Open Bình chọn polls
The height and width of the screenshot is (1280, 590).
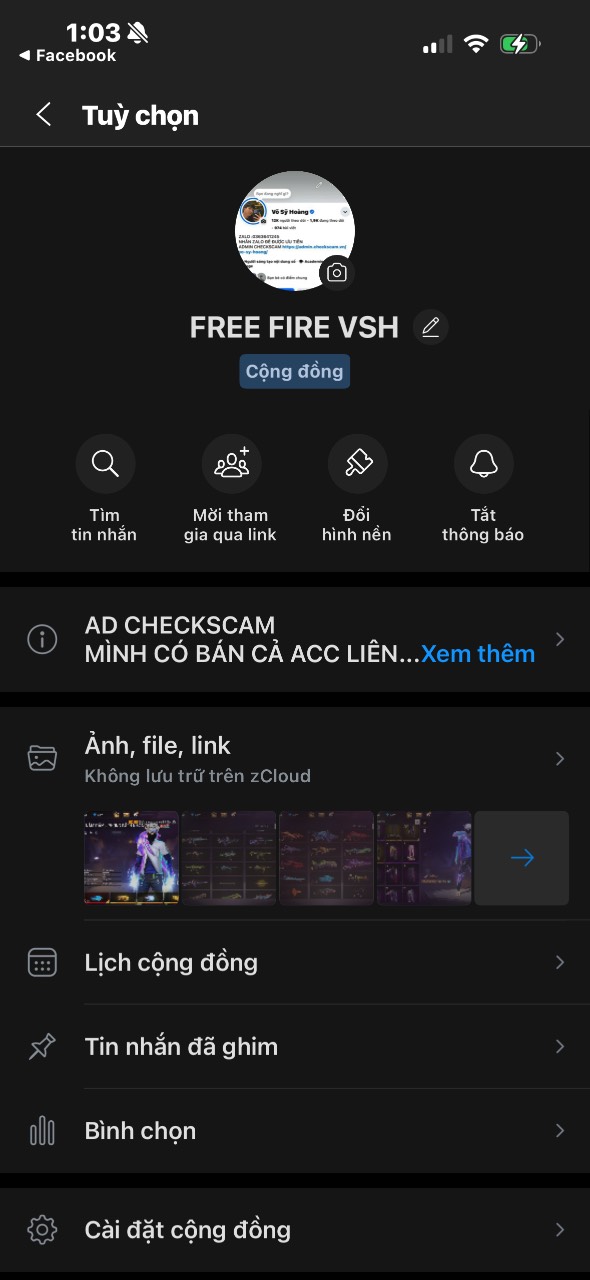click(295, 1131)
